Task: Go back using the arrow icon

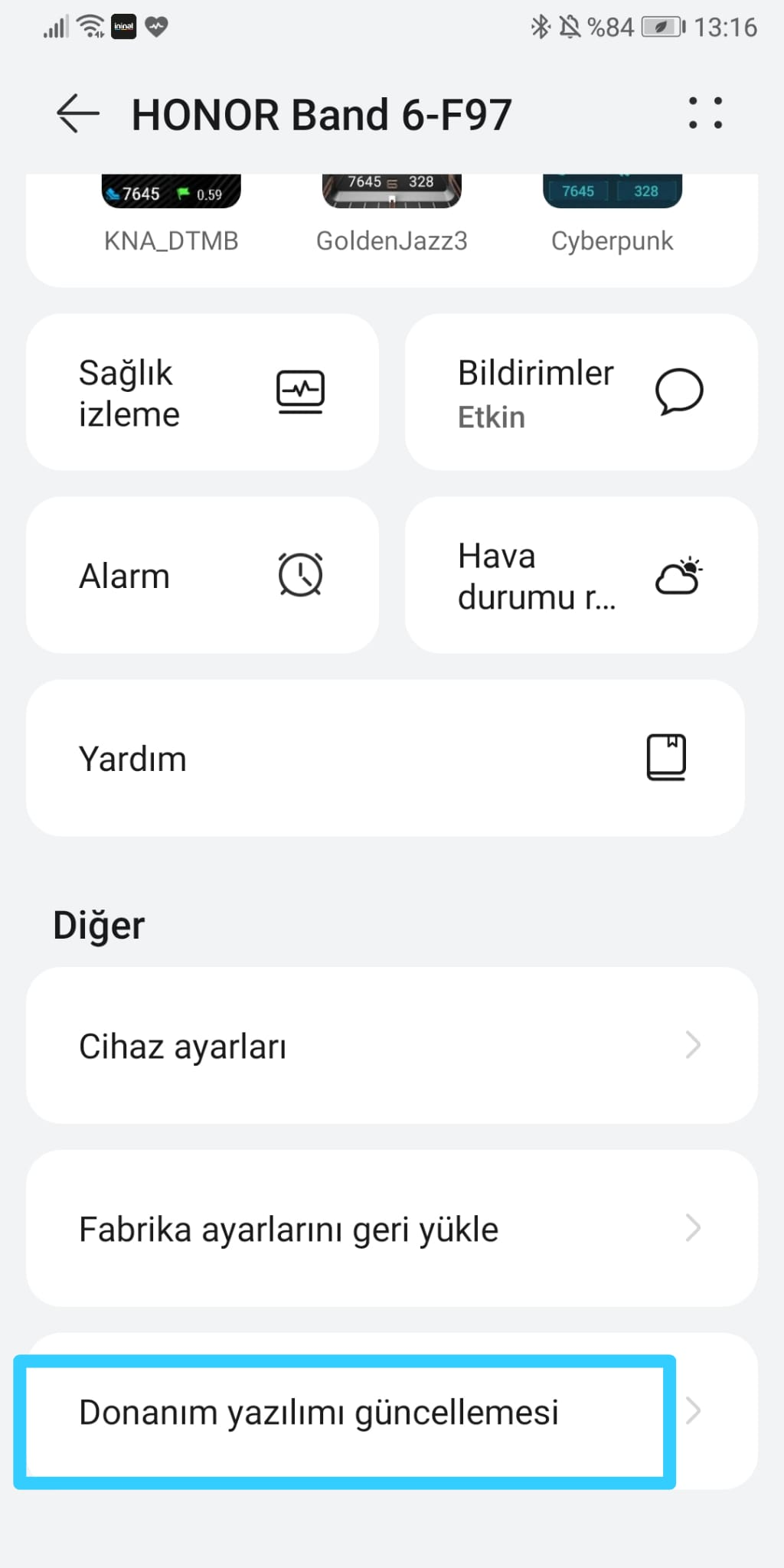Action: [x=78, y=114]
